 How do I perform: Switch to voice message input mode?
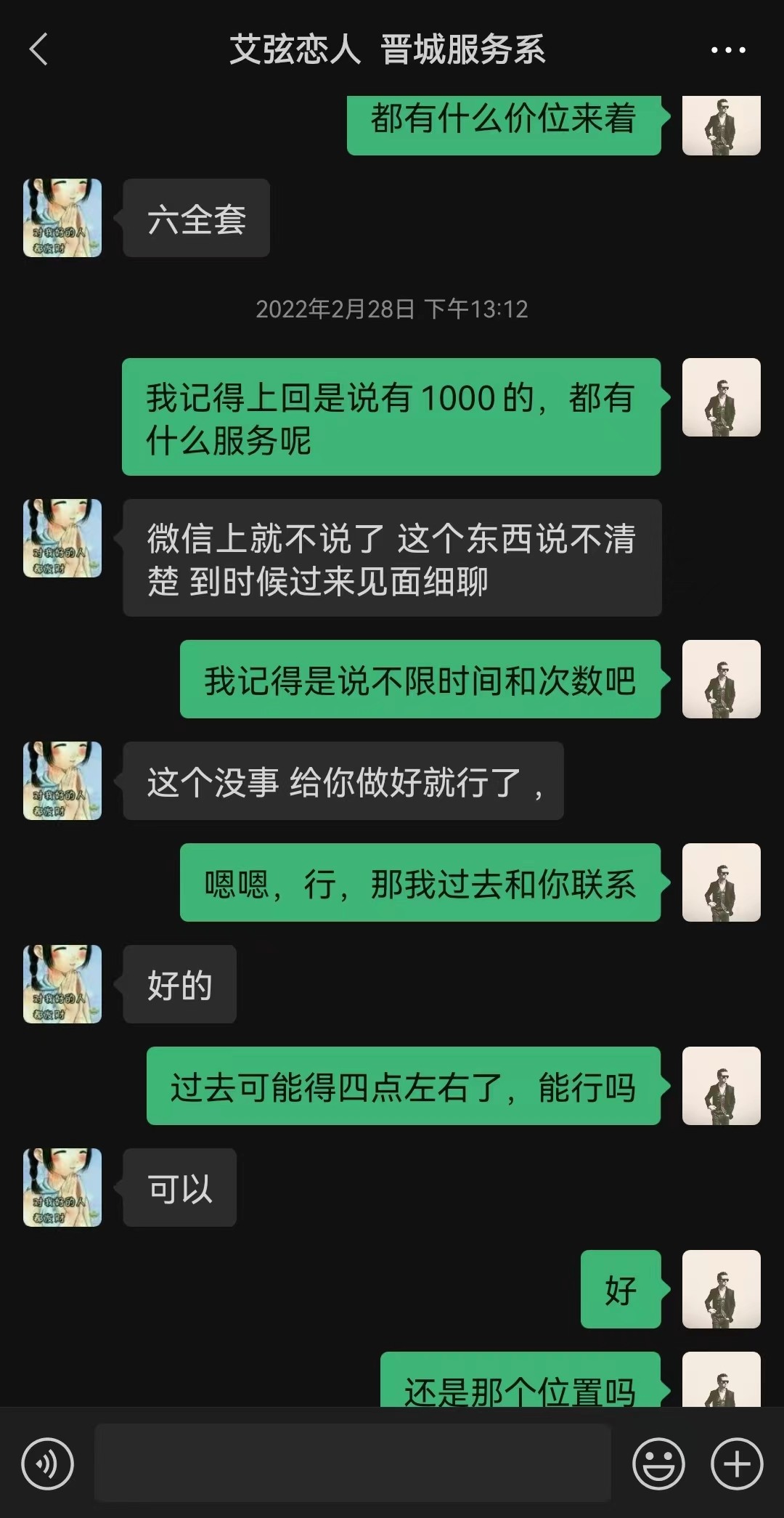[48, 1464]
